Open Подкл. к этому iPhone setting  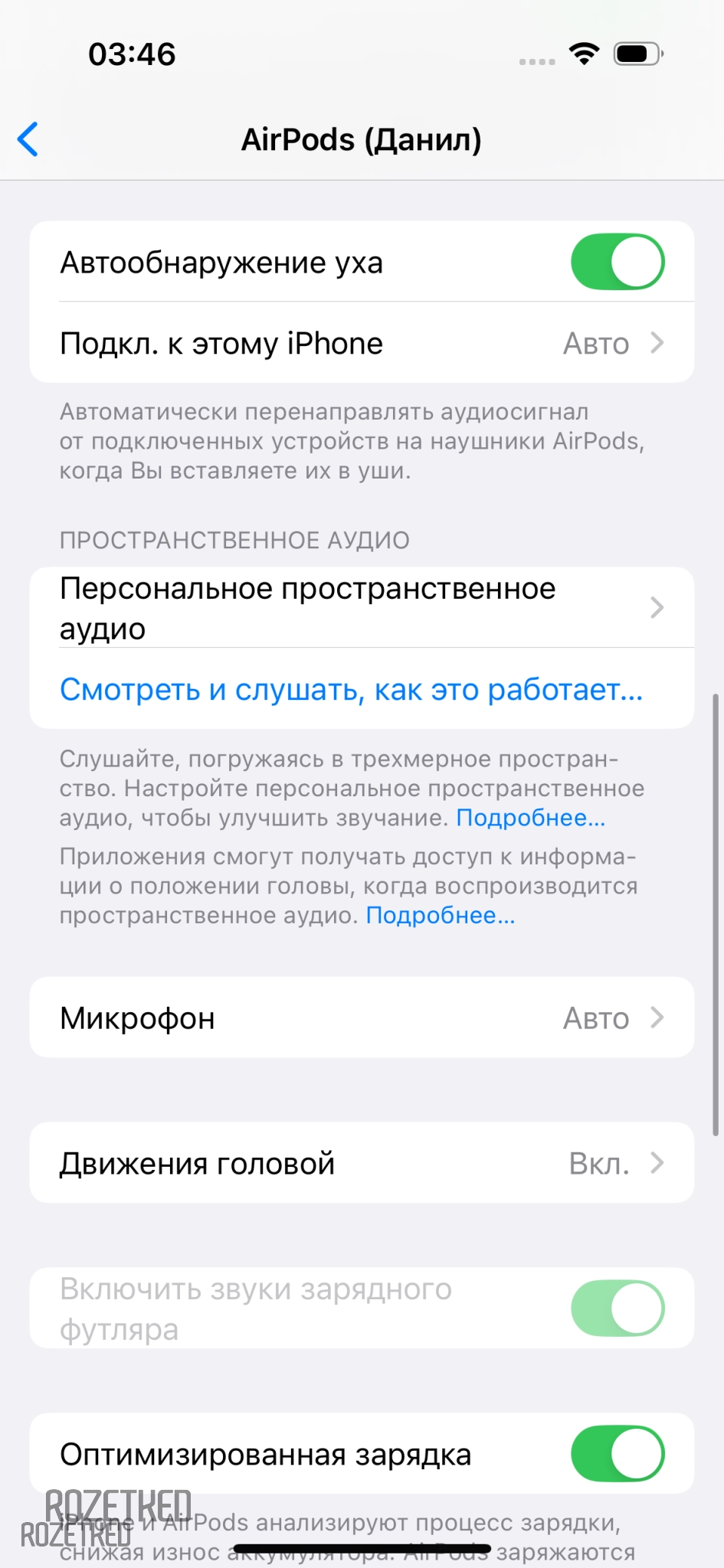(x=362, y=343)
